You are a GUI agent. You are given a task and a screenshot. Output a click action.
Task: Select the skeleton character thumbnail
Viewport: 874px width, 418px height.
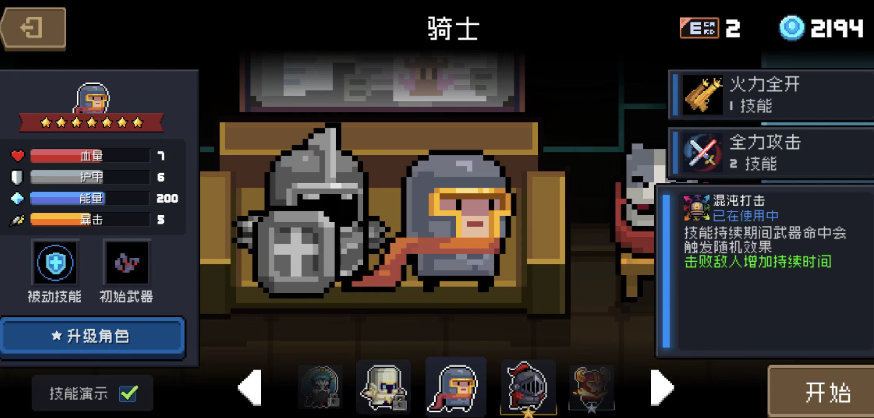click(x=383, y=387)
